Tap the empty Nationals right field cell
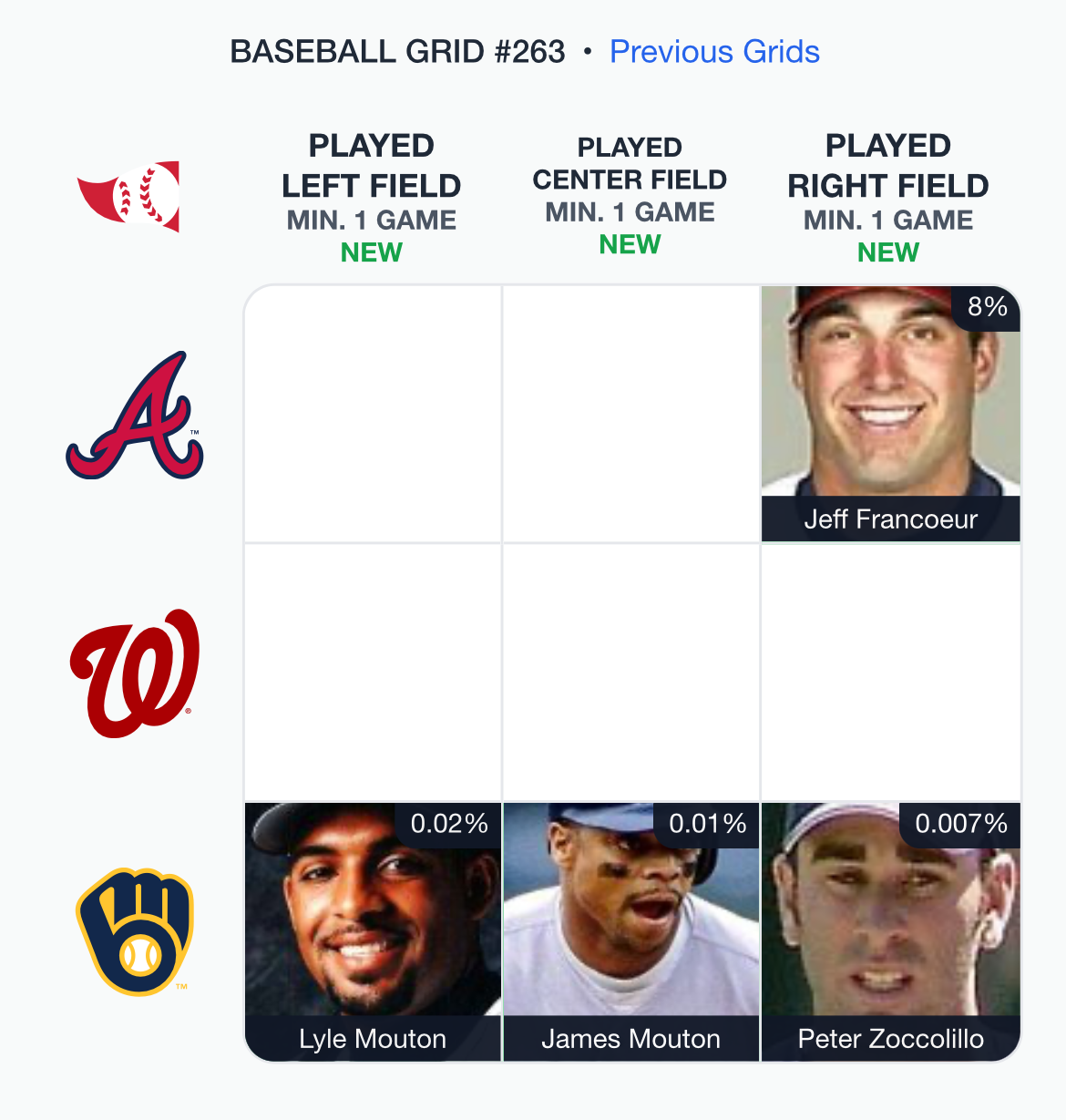This screenshot has height=1120, width=1066. [x=890, y=673]
